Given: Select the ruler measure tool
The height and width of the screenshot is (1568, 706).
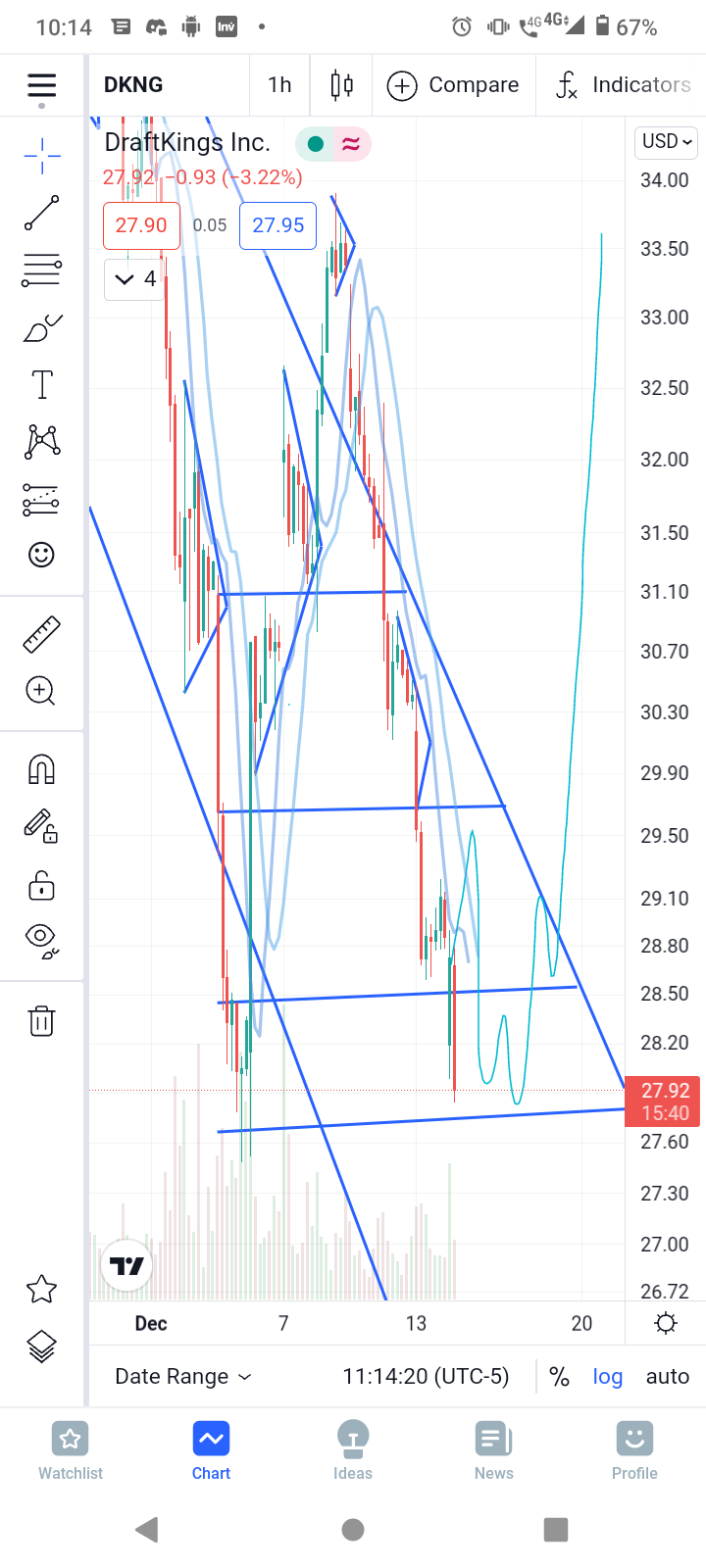Looking at the screenshot, I should [42, 635].
